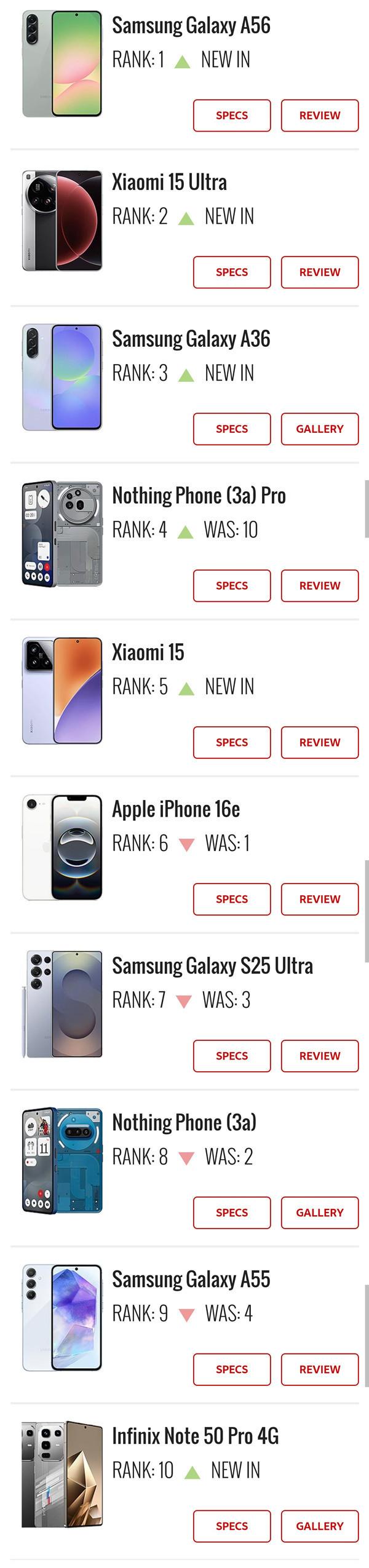Open Samsung Galaxy S25 Ultra review

(x=319, y=1056)
